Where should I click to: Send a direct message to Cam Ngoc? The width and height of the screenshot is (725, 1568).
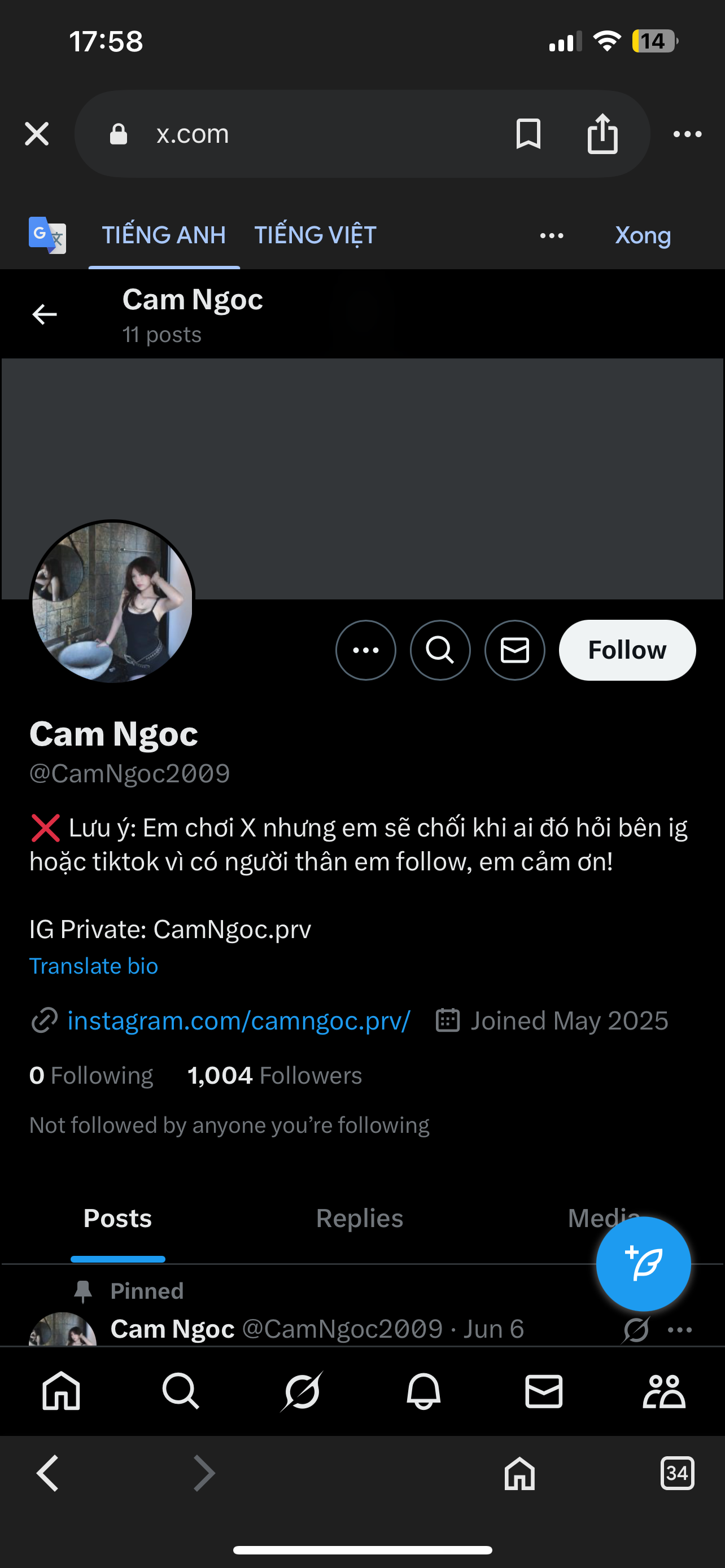coord(514,650)
